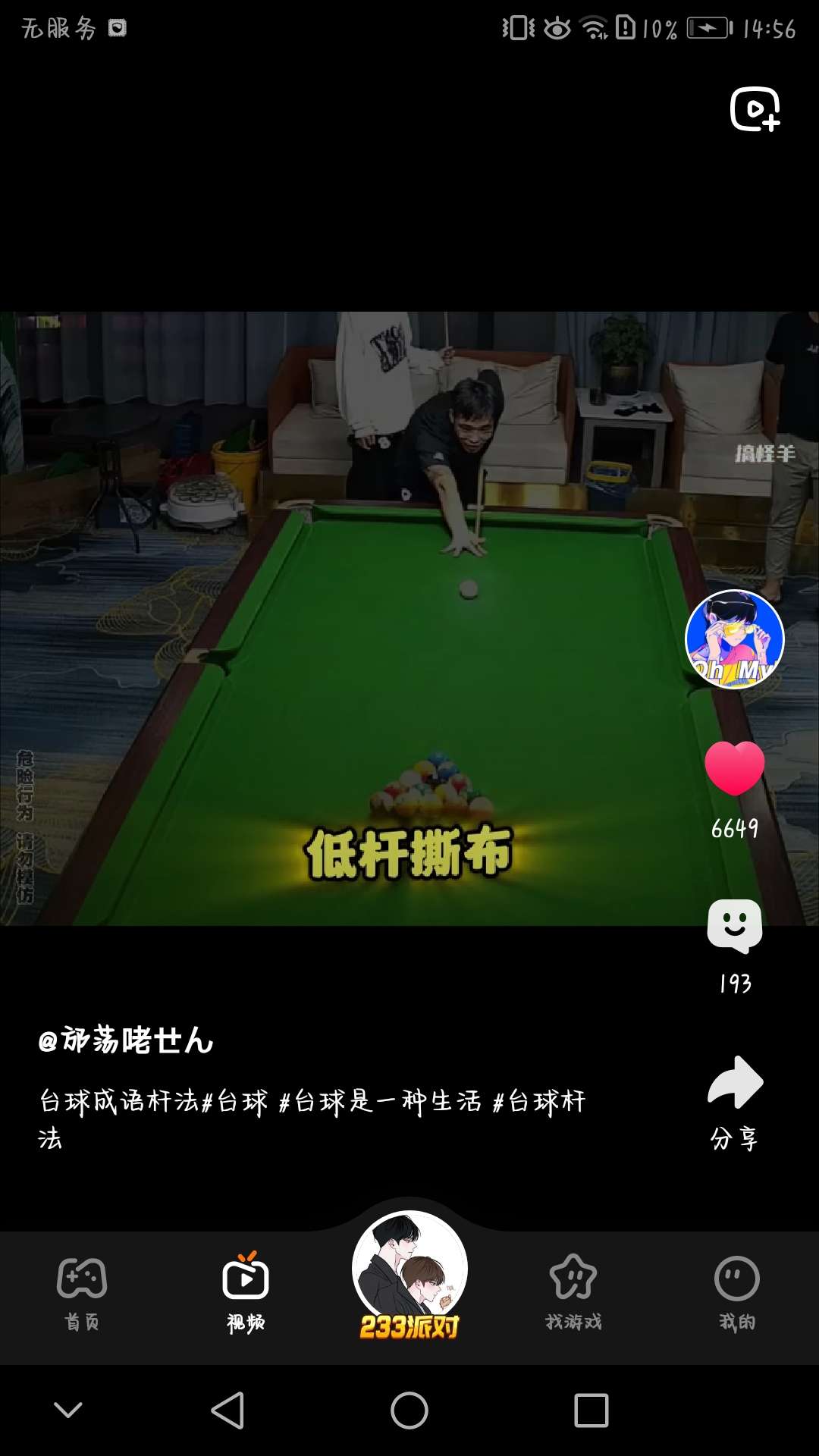The width and height of the screenshot is (819, 1456).
Task: Go to the home screen via system home button
Action: pos(409,1410)
